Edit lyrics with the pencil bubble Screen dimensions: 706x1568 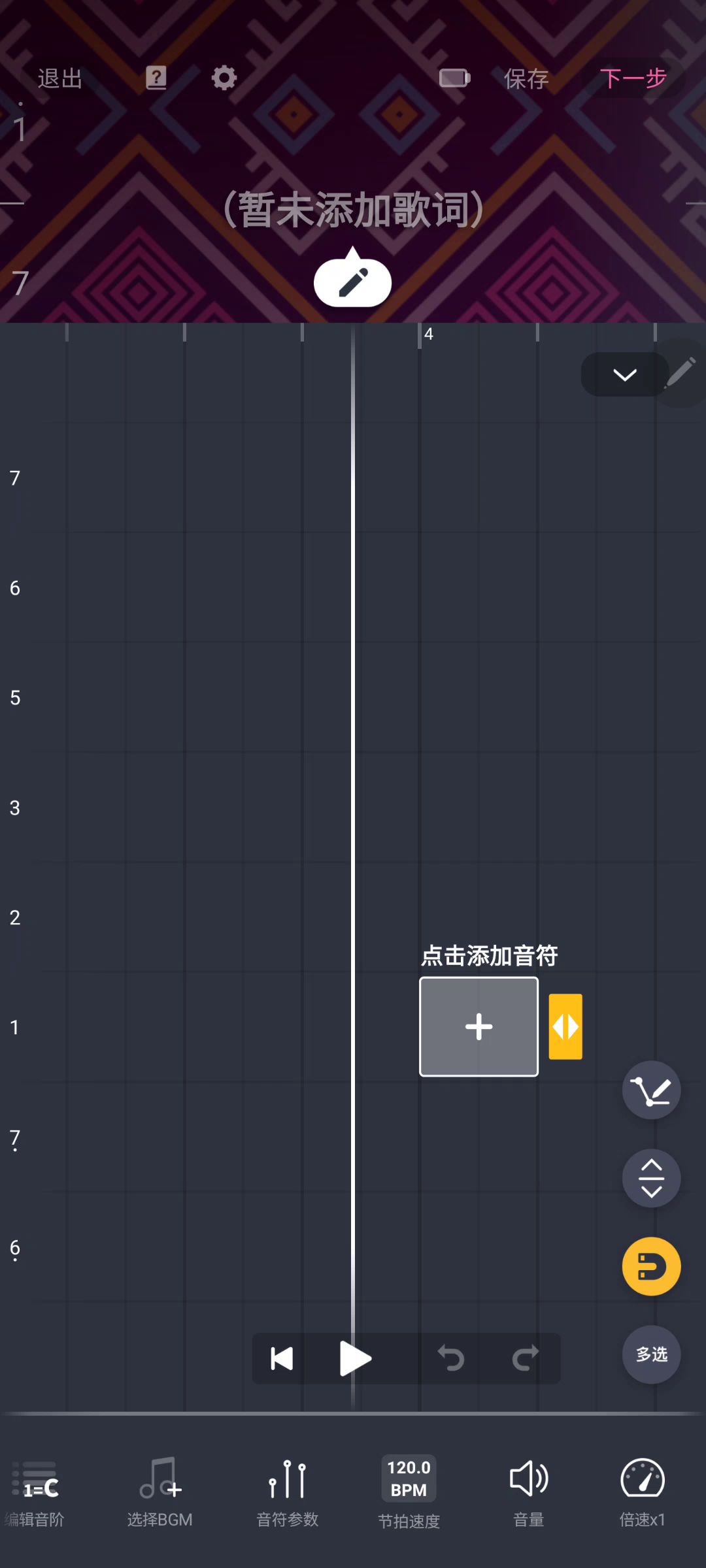coord(353,282)
